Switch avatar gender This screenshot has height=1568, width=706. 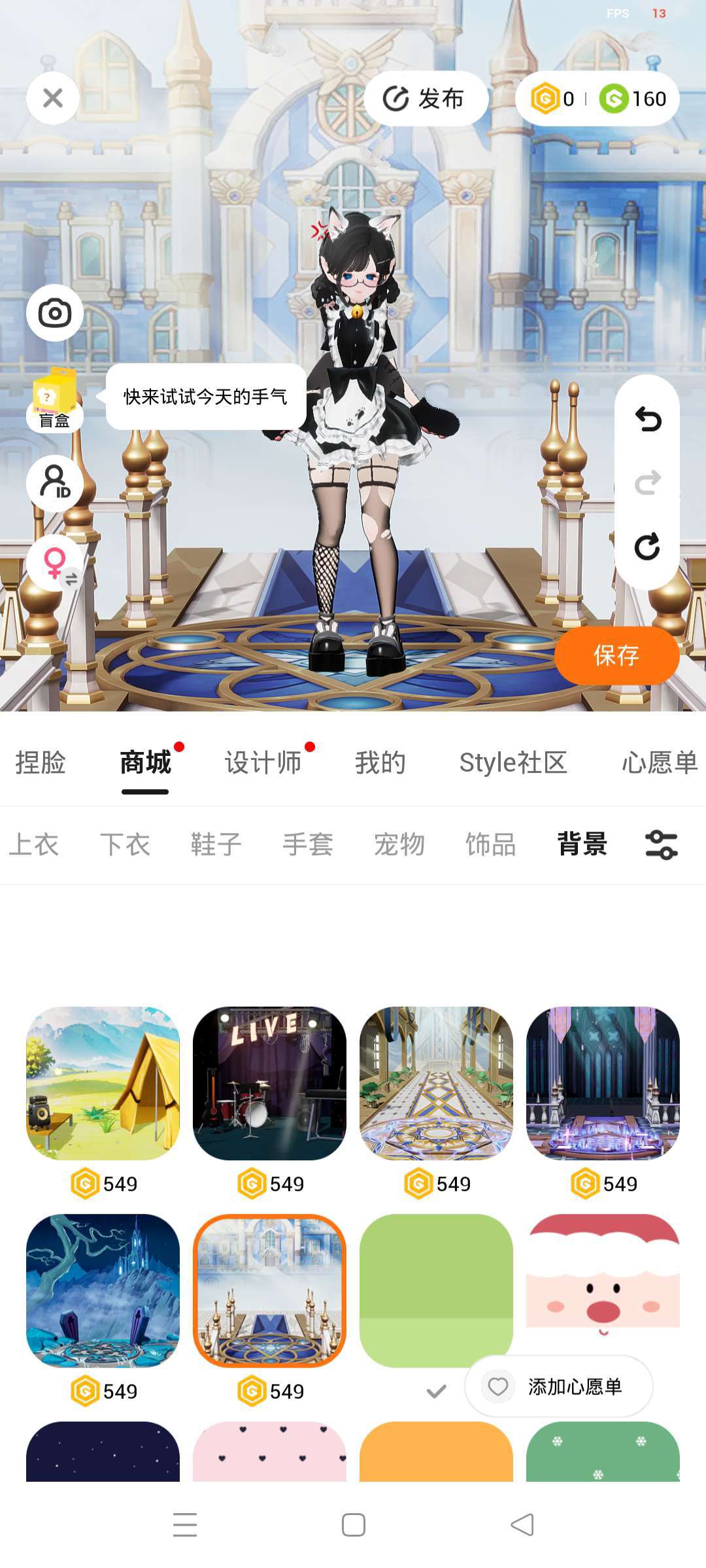click(x=55, y=563)
